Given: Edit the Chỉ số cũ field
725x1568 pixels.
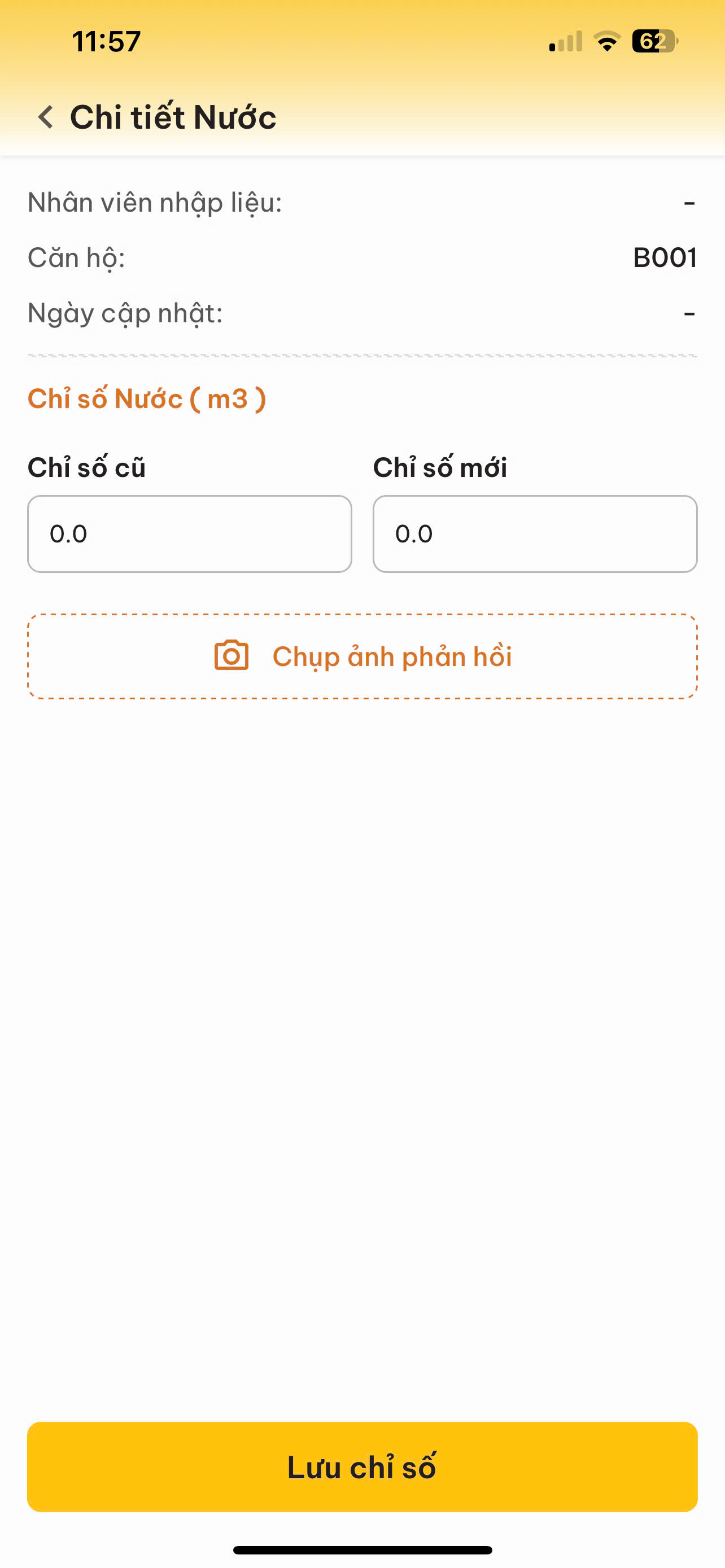Looking at the screenshot, I should pos(189,534).
